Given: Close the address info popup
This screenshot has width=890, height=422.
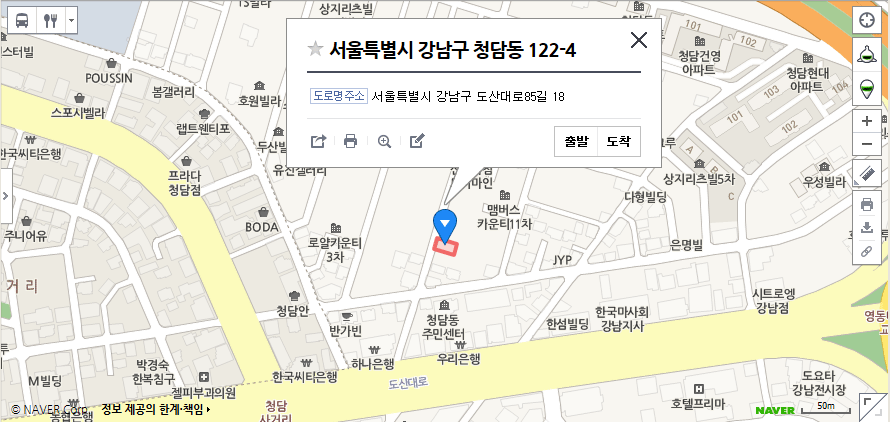Looking at the screenshot, I should [x=638, y=41].
